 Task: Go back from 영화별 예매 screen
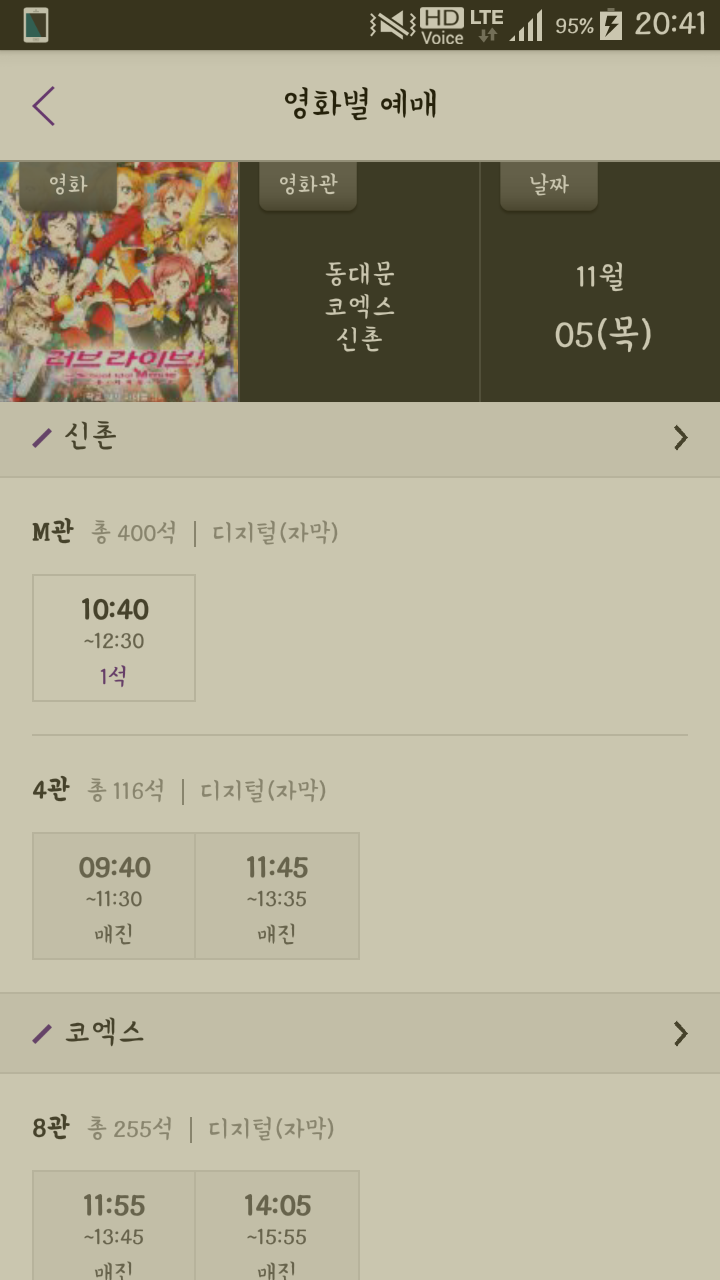(43, 106)
